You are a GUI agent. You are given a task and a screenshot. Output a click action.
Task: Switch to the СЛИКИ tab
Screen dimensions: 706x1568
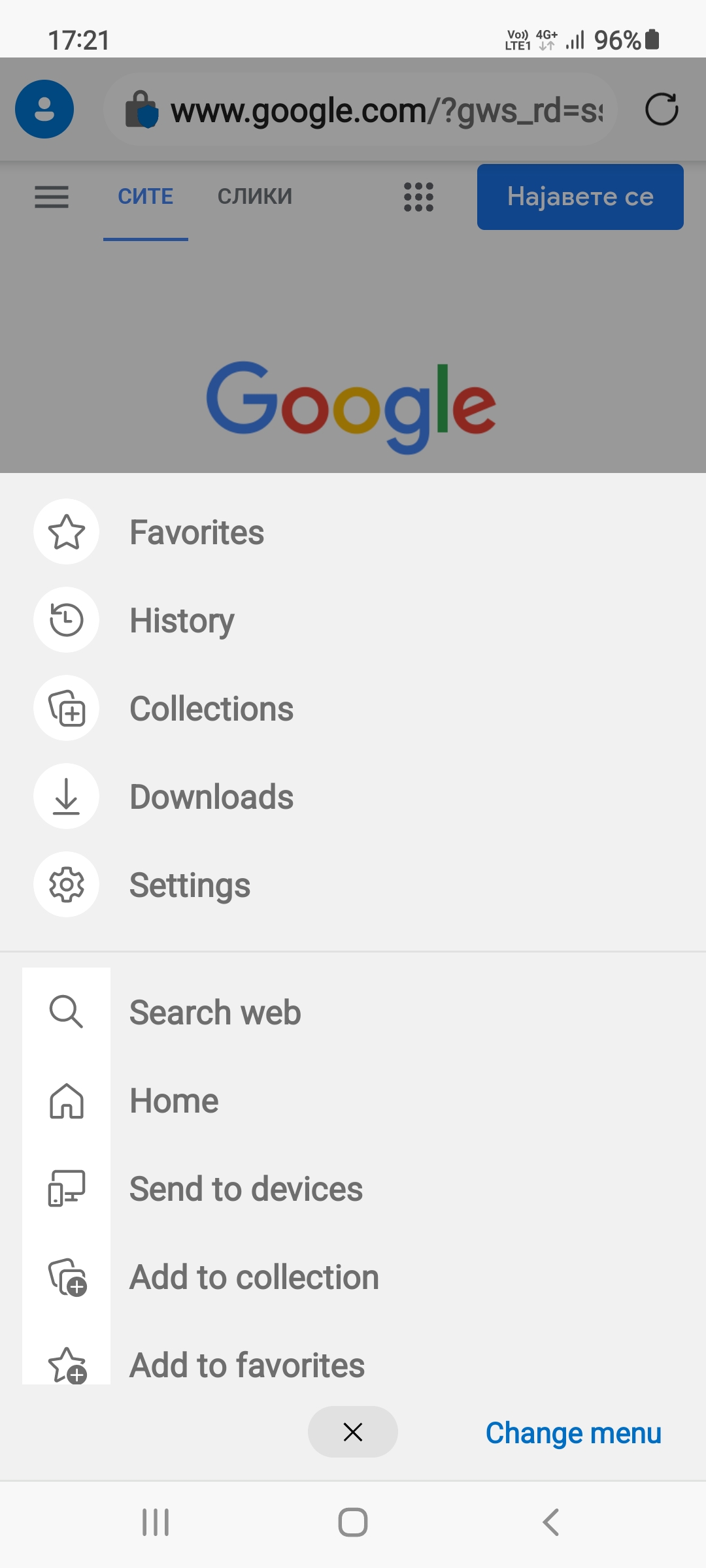coord(255,197)
